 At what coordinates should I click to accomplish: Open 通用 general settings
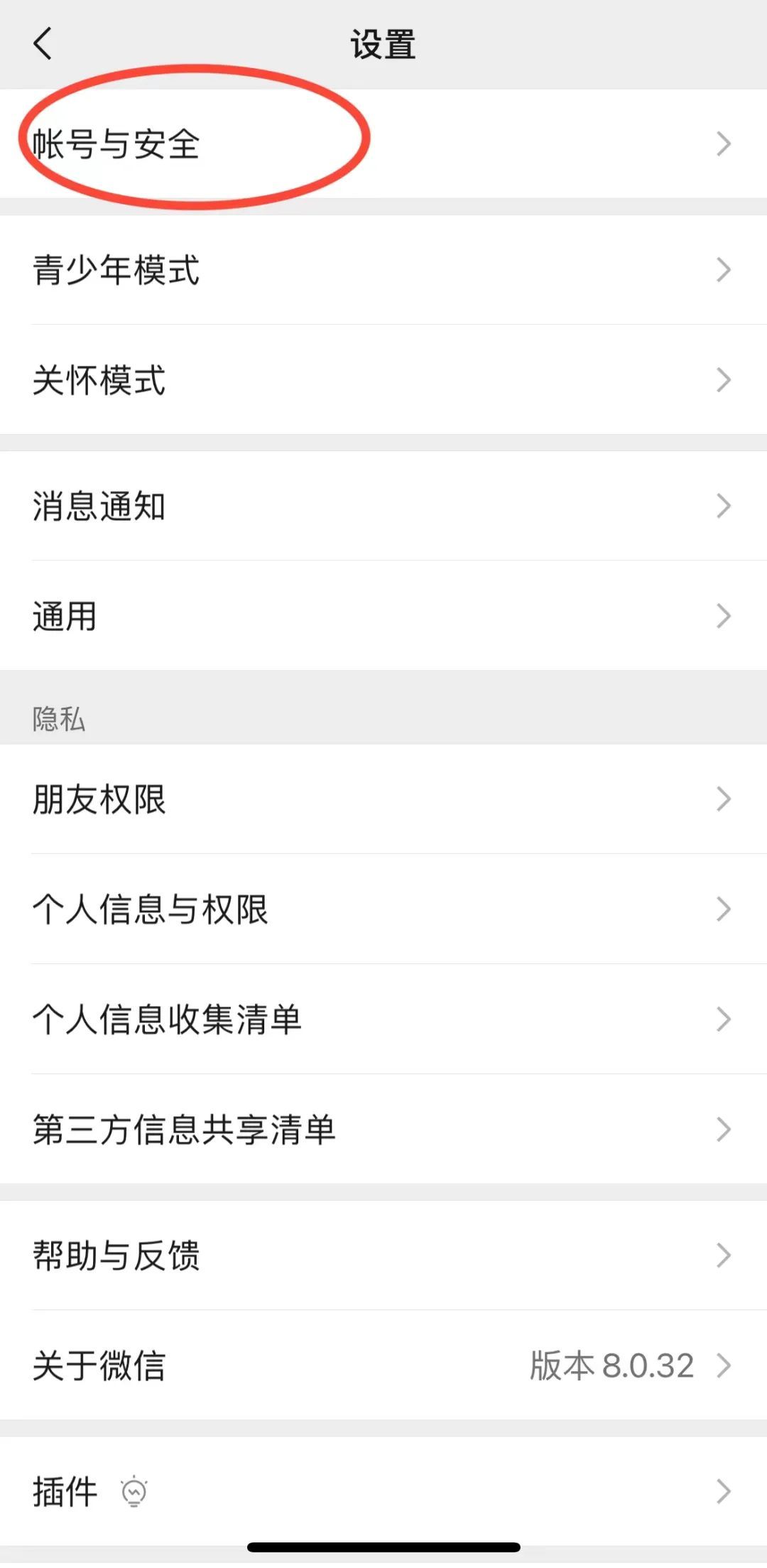tap(64, 617)
